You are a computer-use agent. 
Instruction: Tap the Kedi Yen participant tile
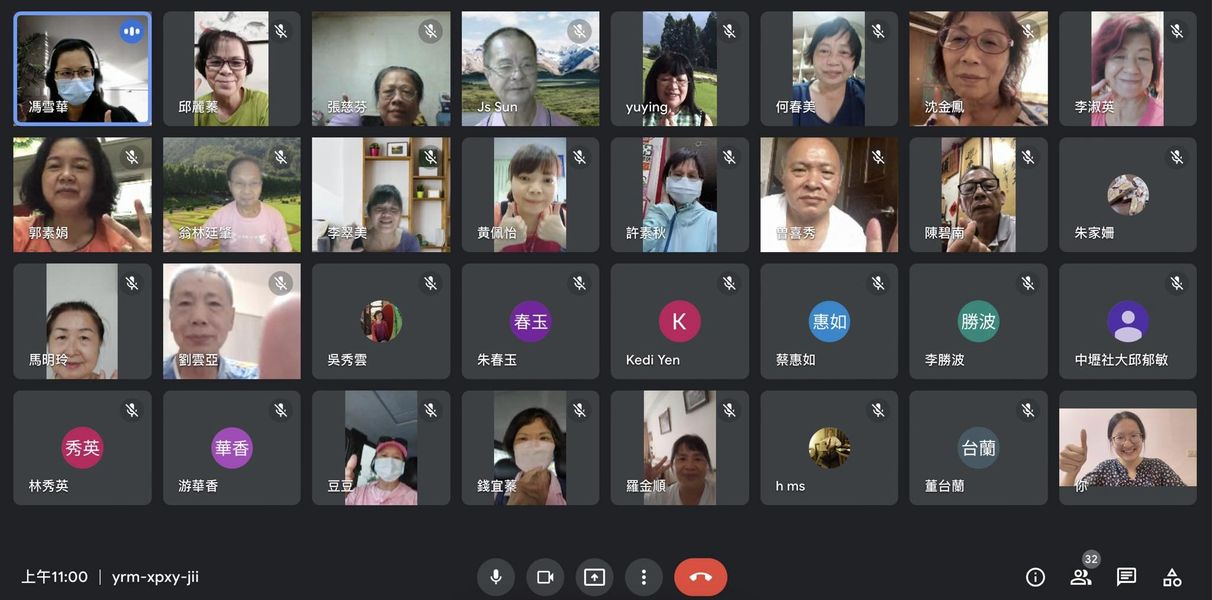(679, 321)
